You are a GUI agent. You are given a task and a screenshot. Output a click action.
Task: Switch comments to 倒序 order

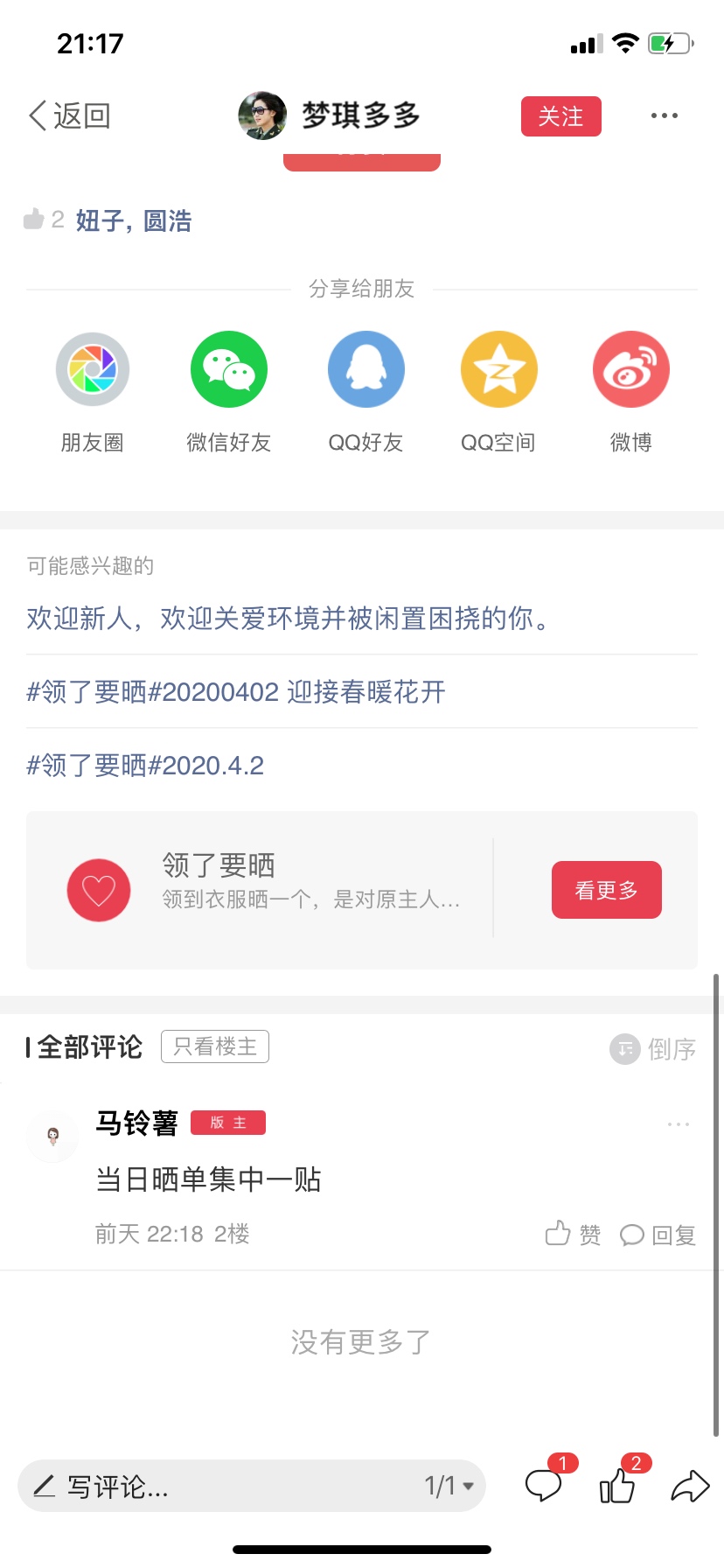(653, 1048)
